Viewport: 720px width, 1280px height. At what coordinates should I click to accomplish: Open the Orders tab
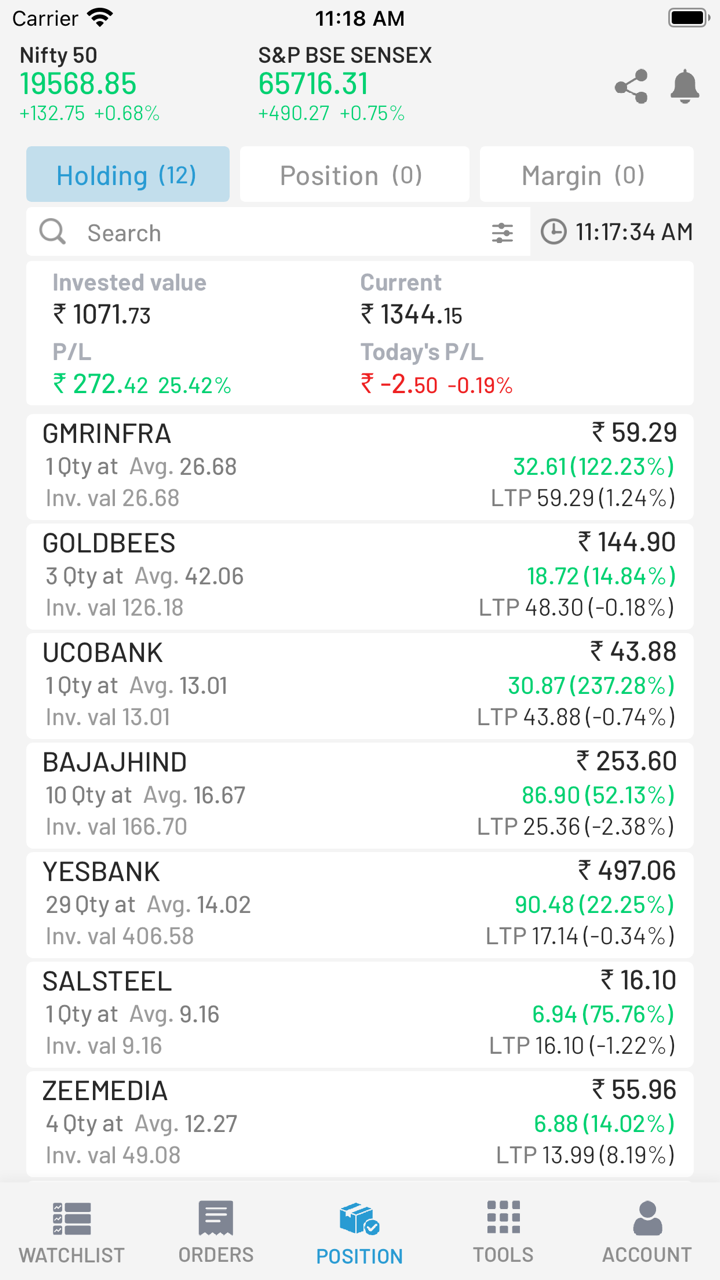coord(216,1232)
